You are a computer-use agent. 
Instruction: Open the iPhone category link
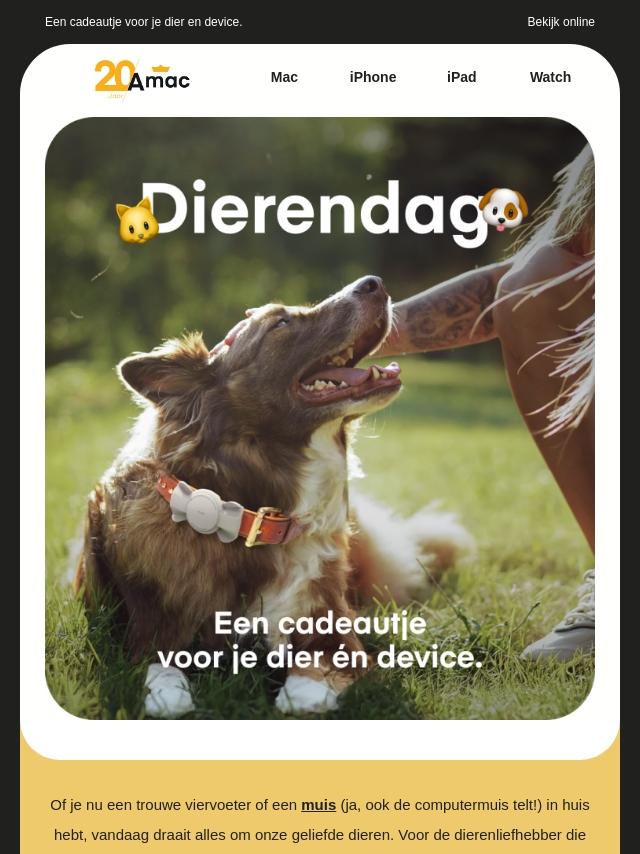coord(372,77)
